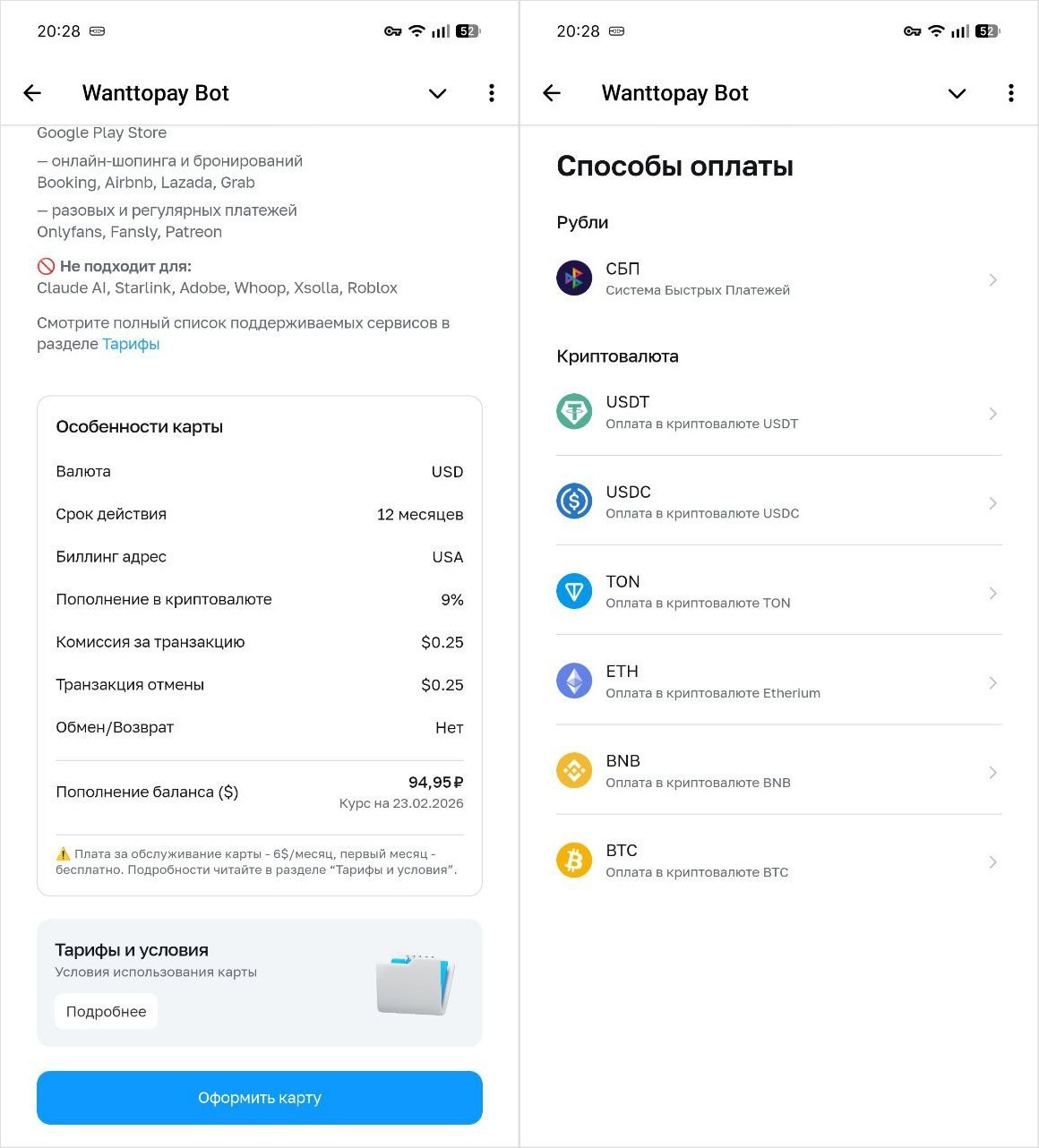Open the Тарифы link in the text
Viewport: 1039px width, 1148px height.
click(x=130, y=343)
